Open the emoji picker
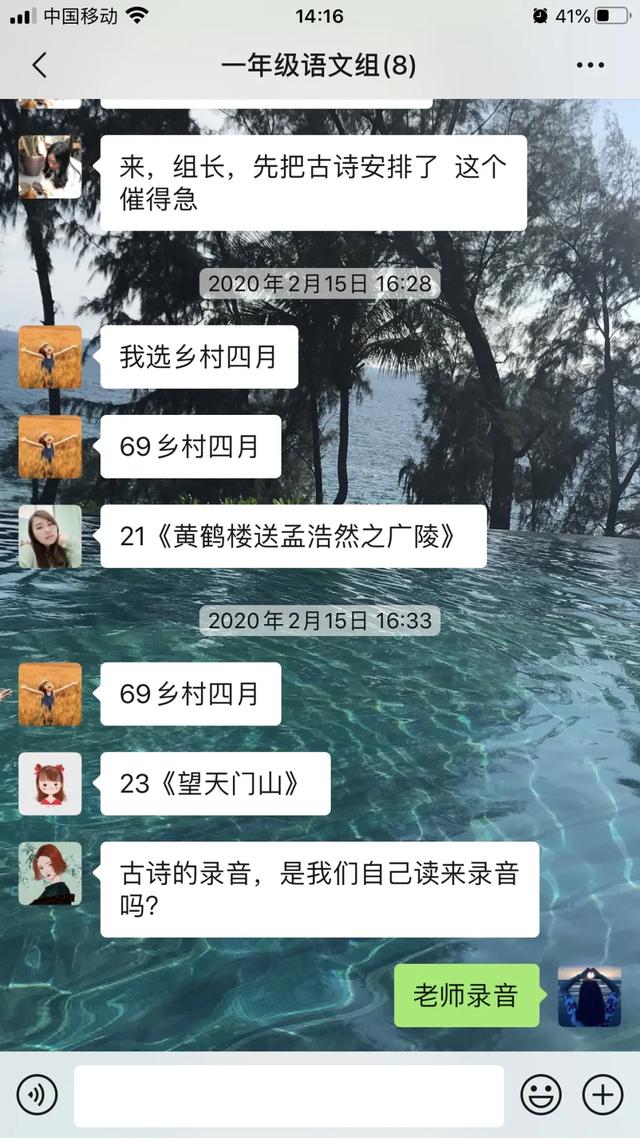Image resolution: width=640 pixels, height=1138 pixels. pyautogui.click(x=541, y=1095)
